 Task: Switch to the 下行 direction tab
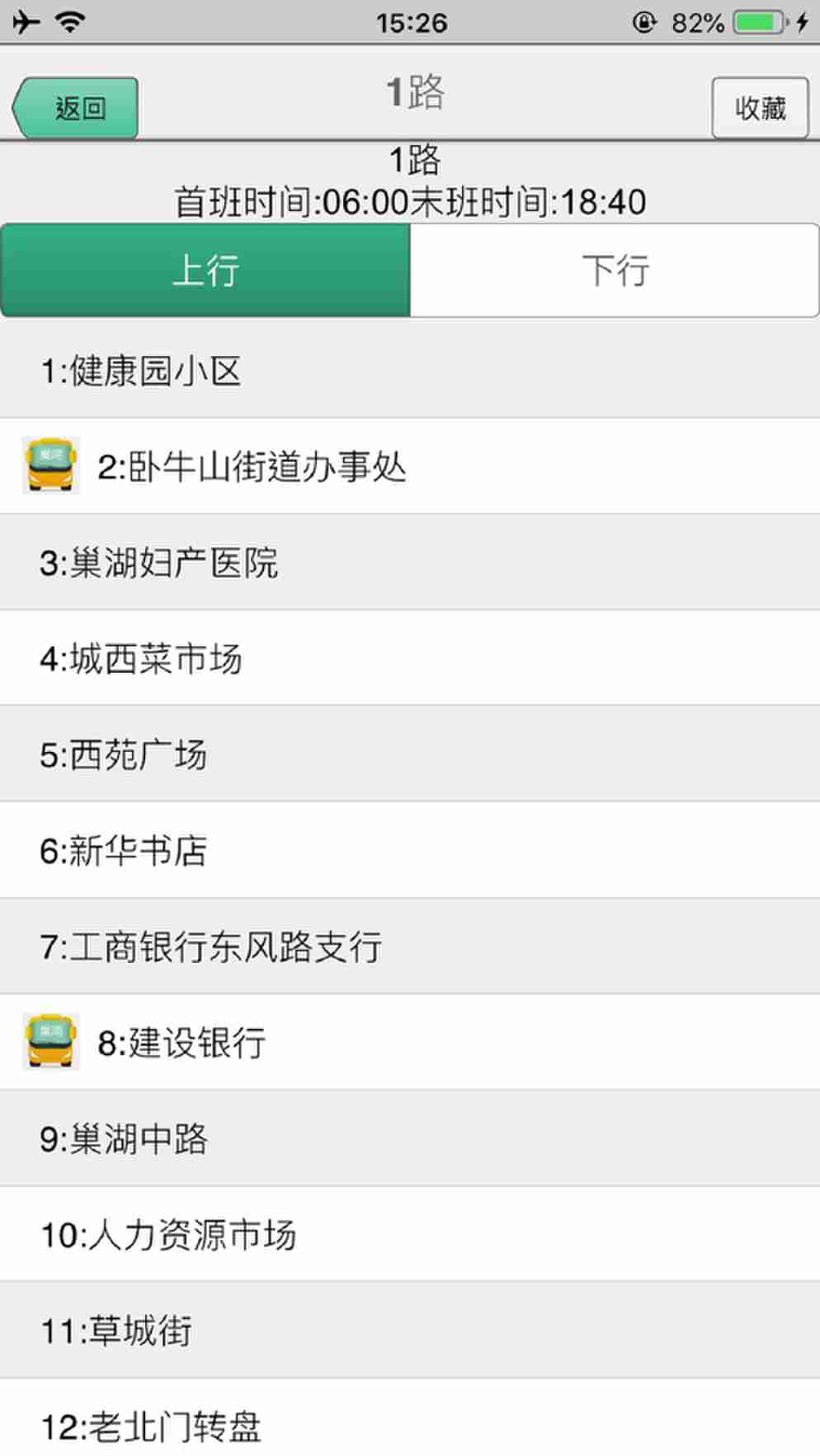click(x=615, y=270)
